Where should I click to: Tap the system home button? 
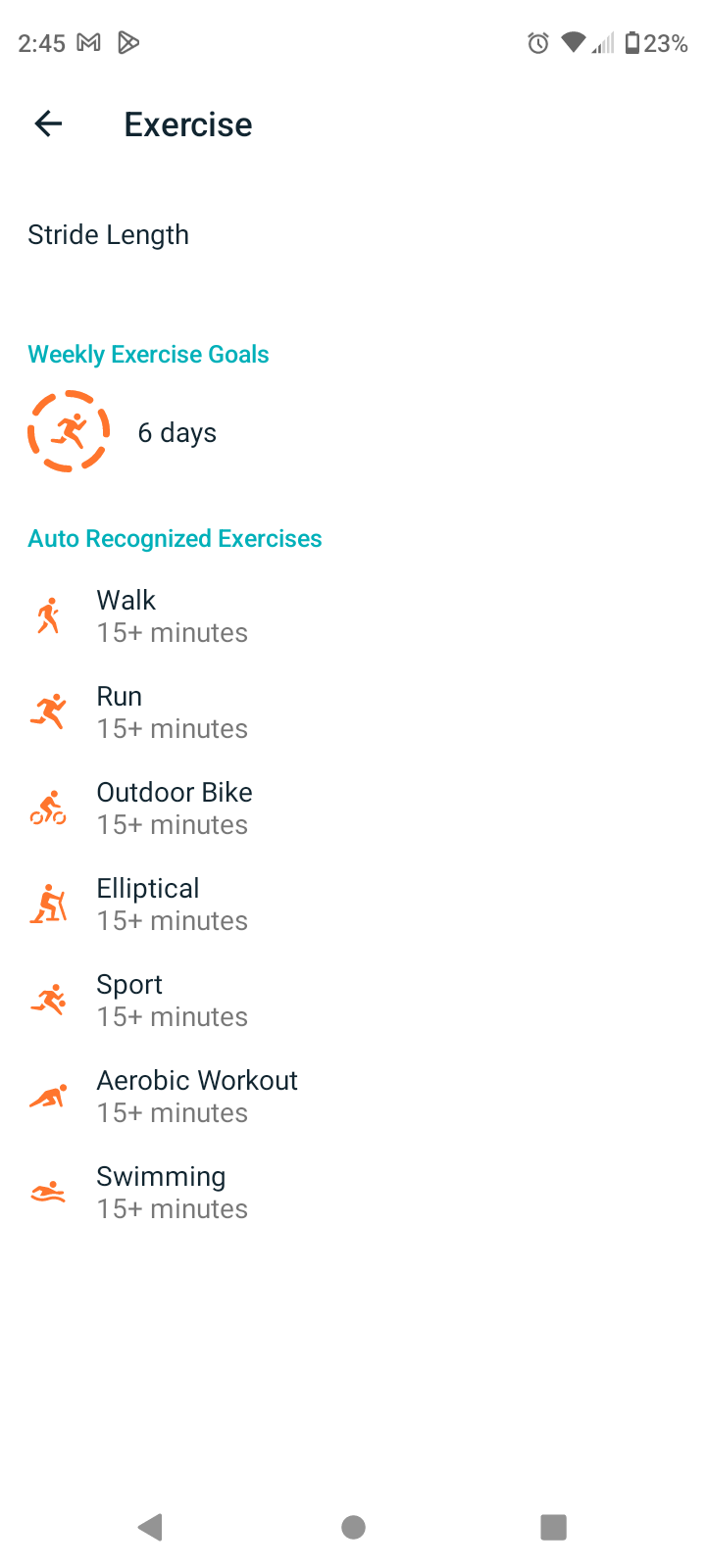pos(353,1527)
